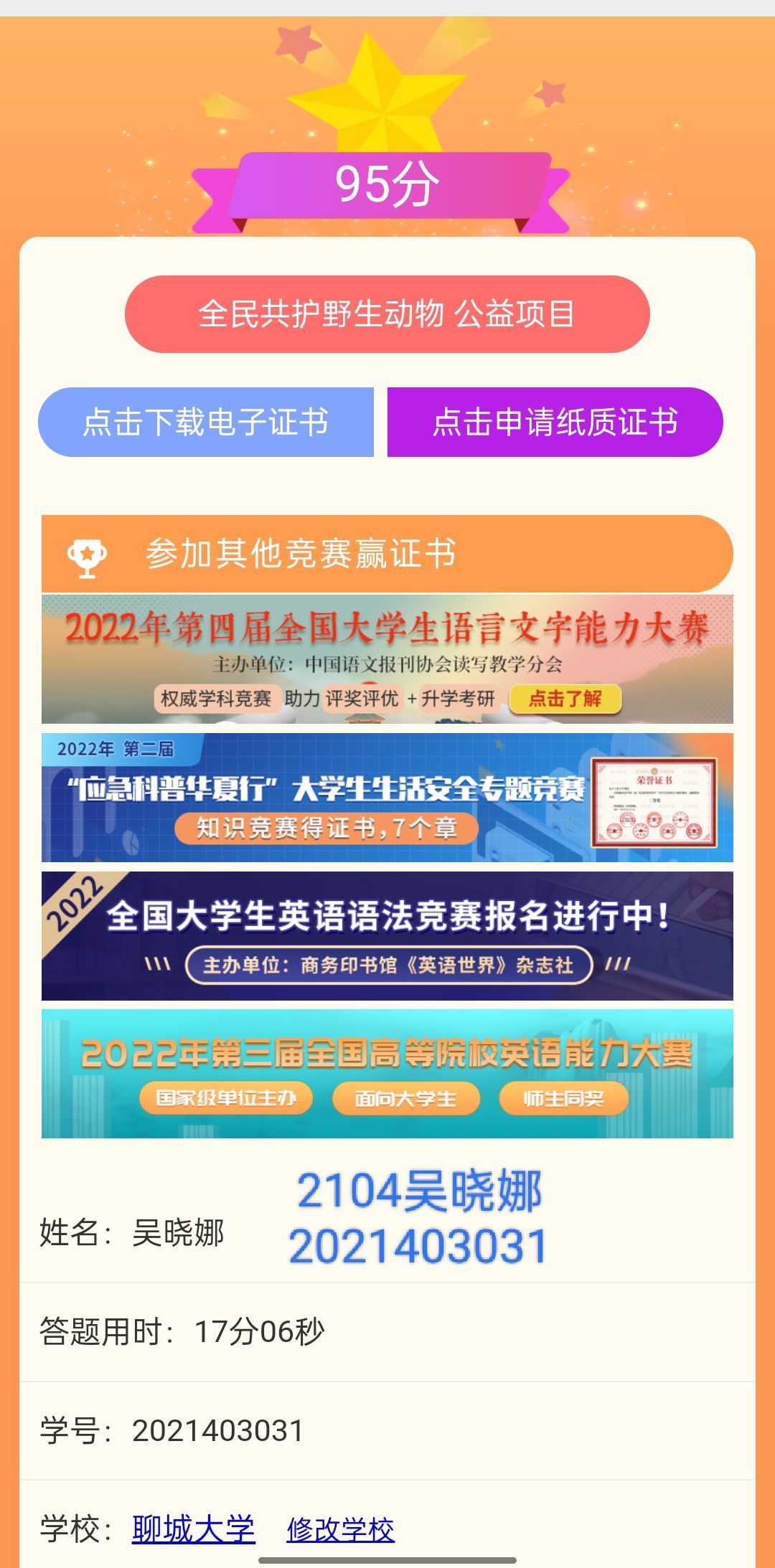Tap 点击下载电子证书 button
775x1568 pixels.
tap(206, 422)
